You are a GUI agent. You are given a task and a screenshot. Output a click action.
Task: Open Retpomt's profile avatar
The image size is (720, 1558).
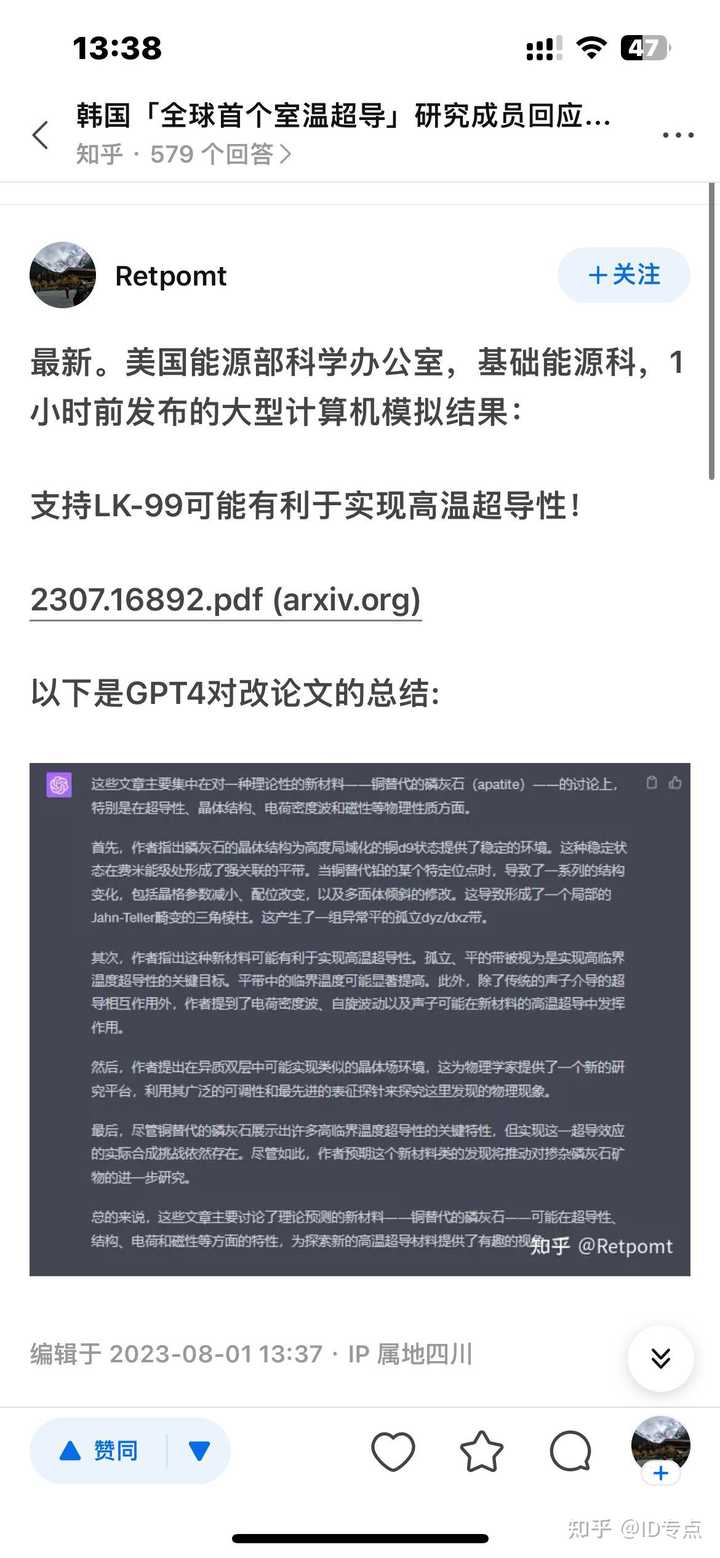[63, 275]
